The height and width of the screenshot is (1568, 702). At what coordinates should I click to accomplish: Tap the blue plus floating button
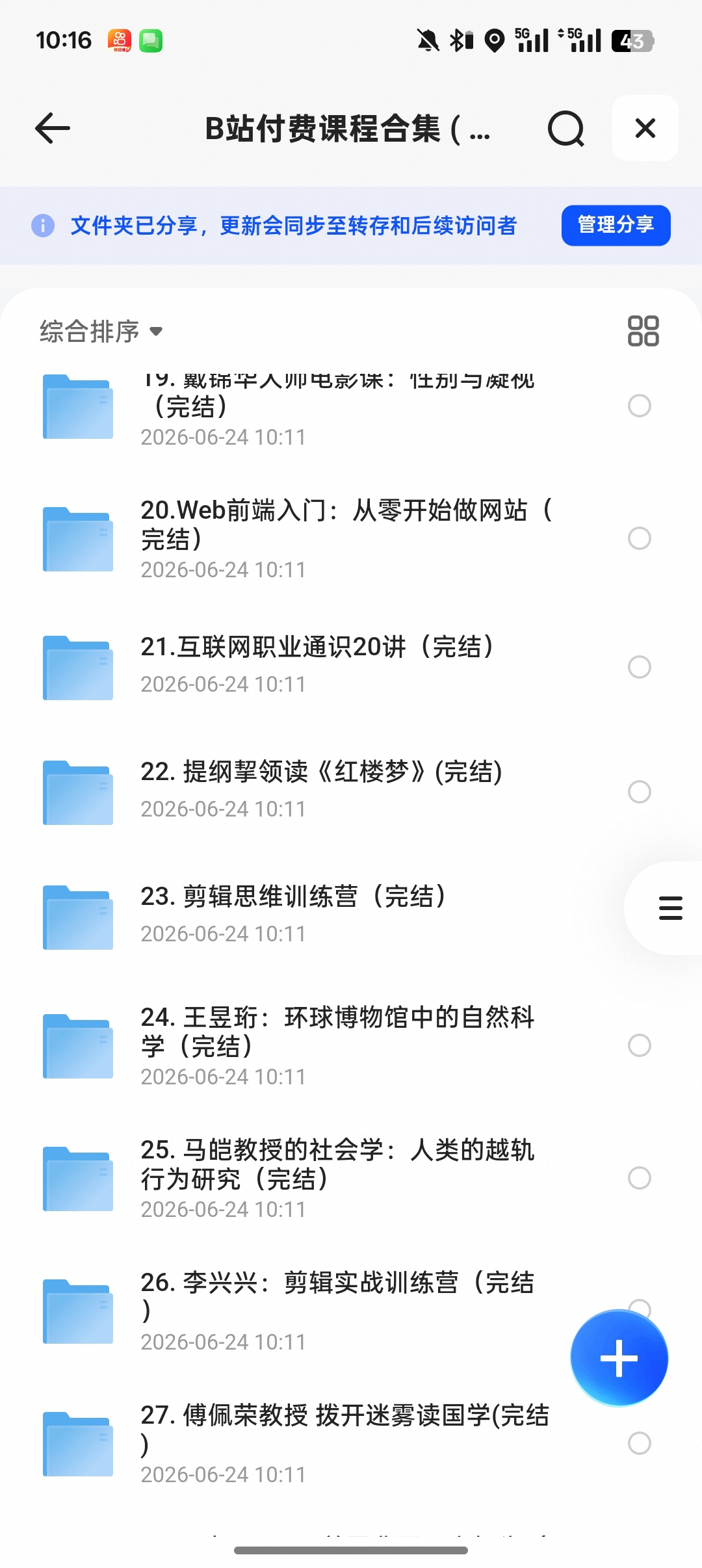tap(619, 1358)
